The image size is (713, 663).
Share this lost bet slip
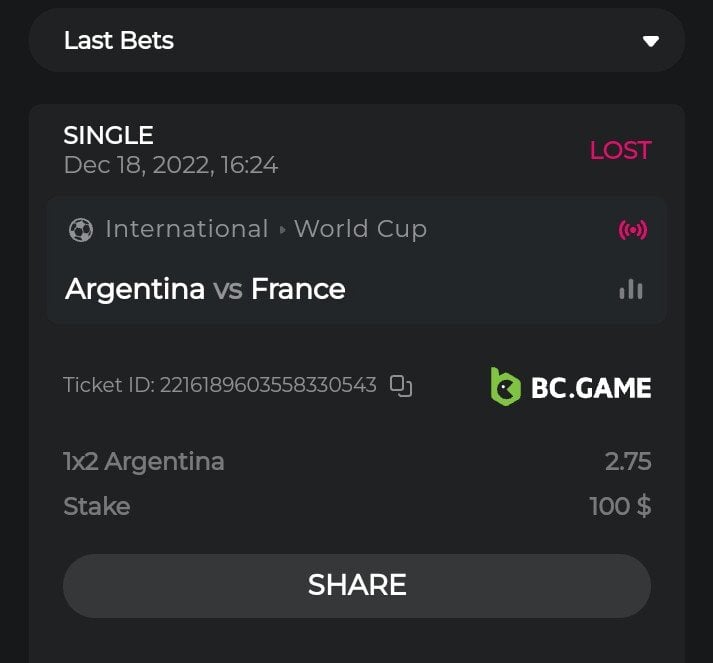[x=356, y=585]
